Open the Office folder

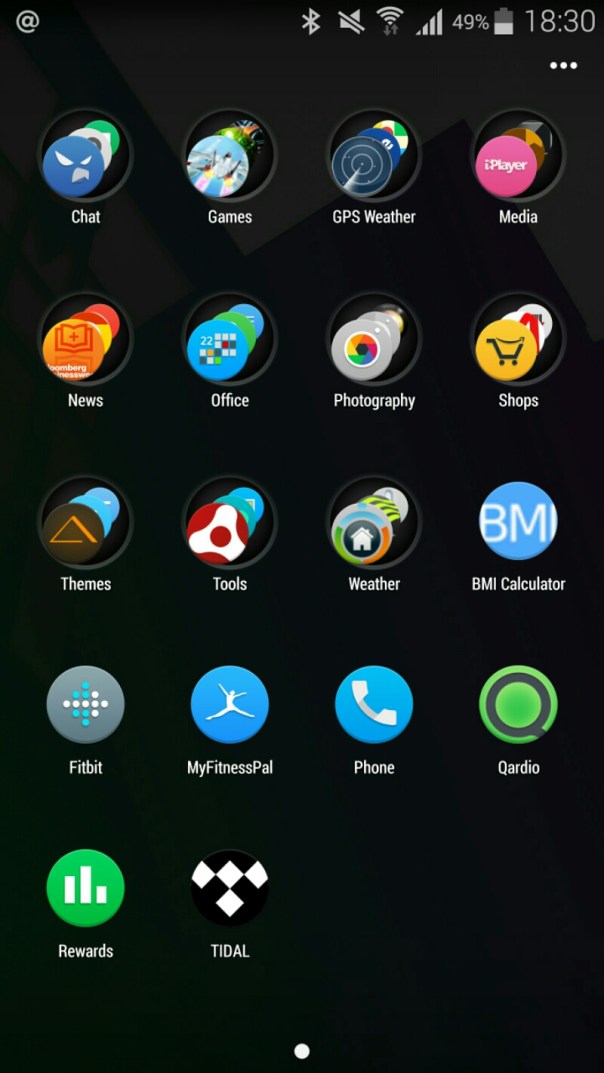[230, 341]
